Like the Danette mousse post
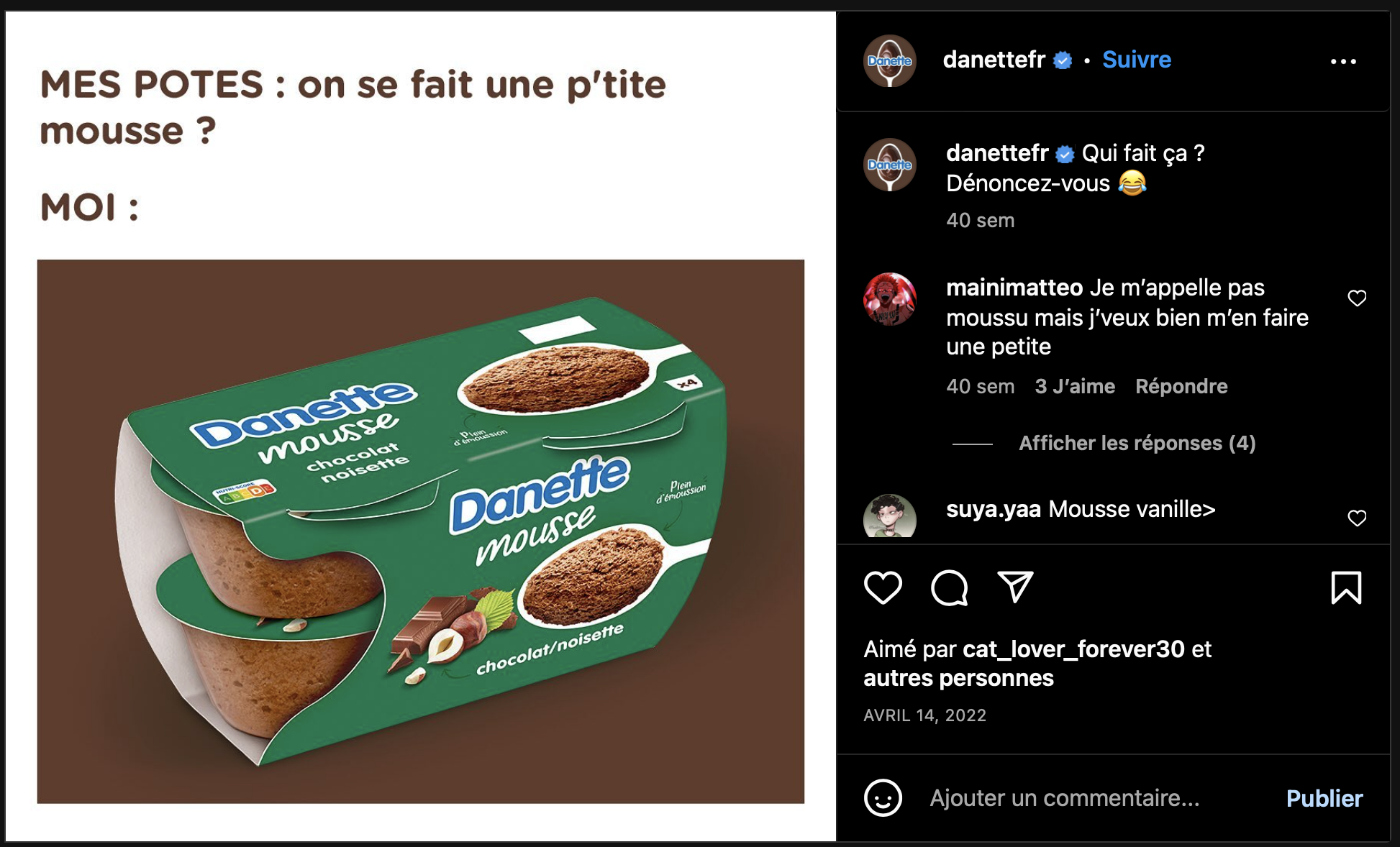The height and width of the screenshot is (847, 1400). click(883, 587)
